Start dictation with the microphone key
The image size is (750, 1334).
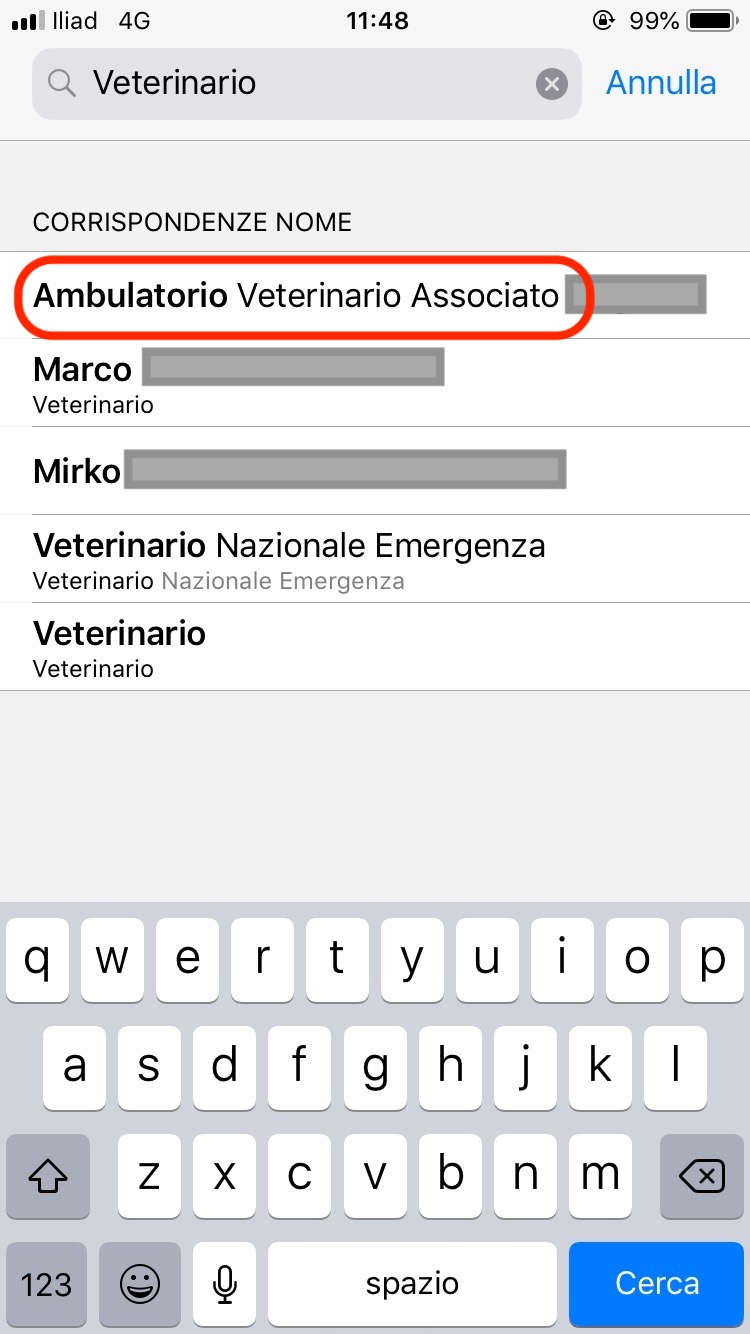click(225, 1284)
